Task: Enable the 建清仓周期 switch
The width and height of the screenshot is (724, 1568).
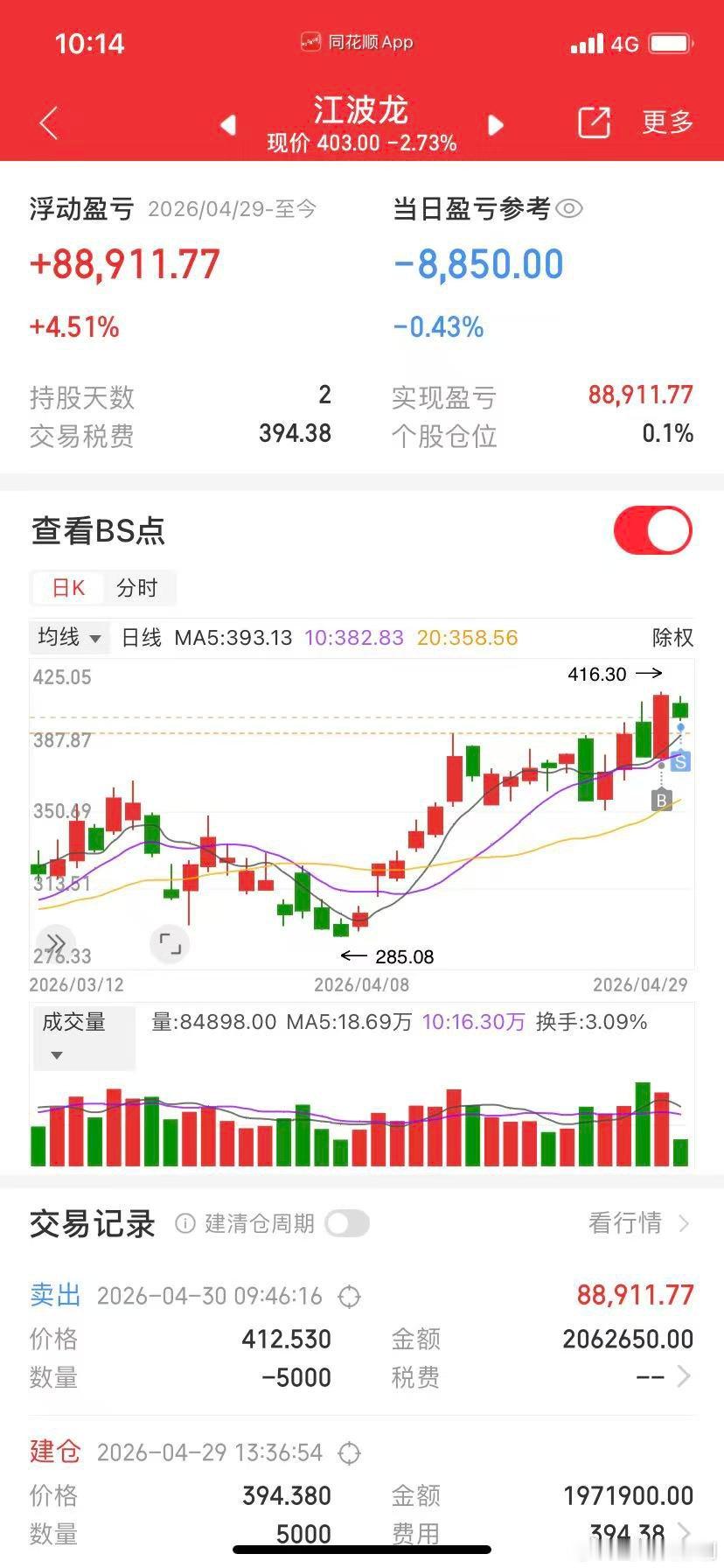Action: (347, 1223)
